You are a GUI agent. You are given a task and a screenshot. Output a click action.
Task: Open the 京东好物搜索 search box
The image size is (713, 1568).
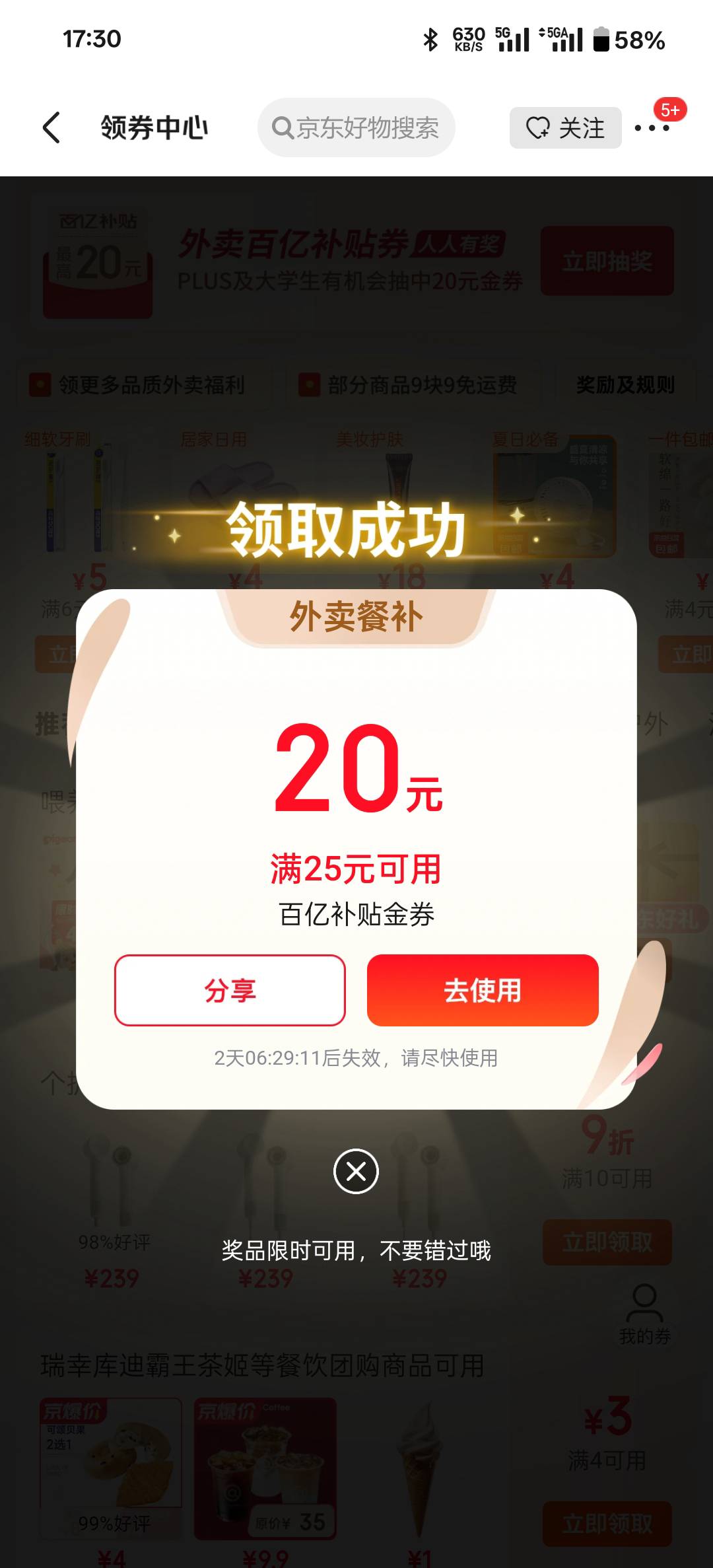tap(356, 127)
